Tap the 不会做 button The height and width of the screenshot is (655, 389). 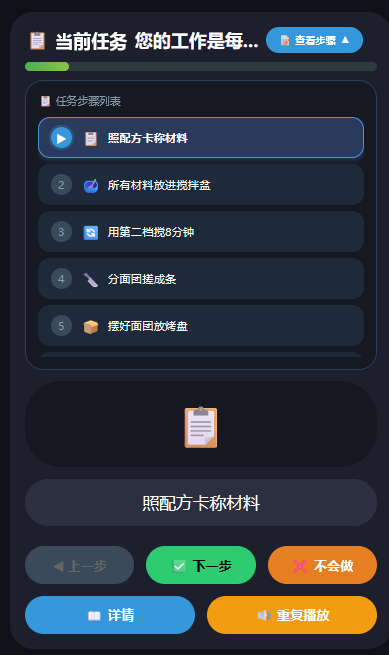click(322, 565)
